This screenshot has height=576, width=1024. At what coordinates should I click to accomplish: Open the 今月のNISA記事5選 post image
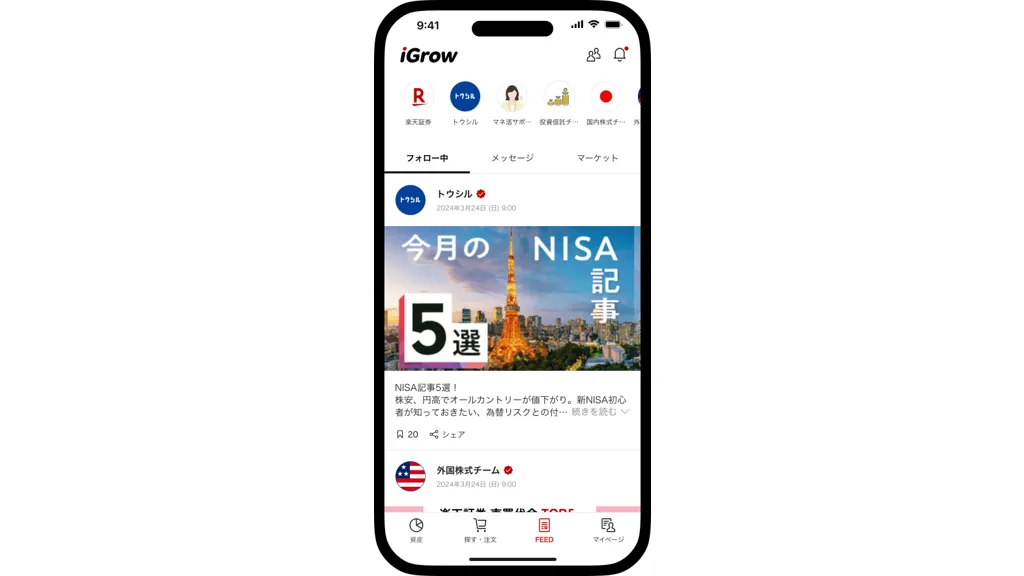(x=512, y=298)
